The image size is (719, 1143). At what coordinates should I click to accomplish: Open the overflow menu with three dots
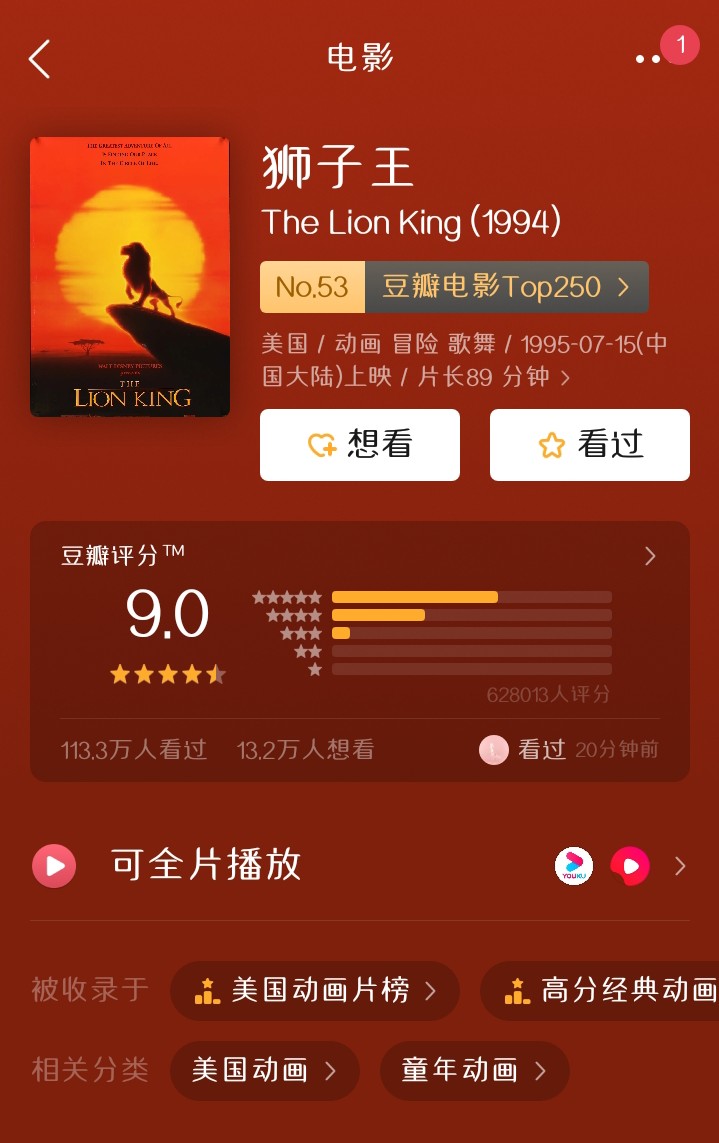click(x=648, y=60)
